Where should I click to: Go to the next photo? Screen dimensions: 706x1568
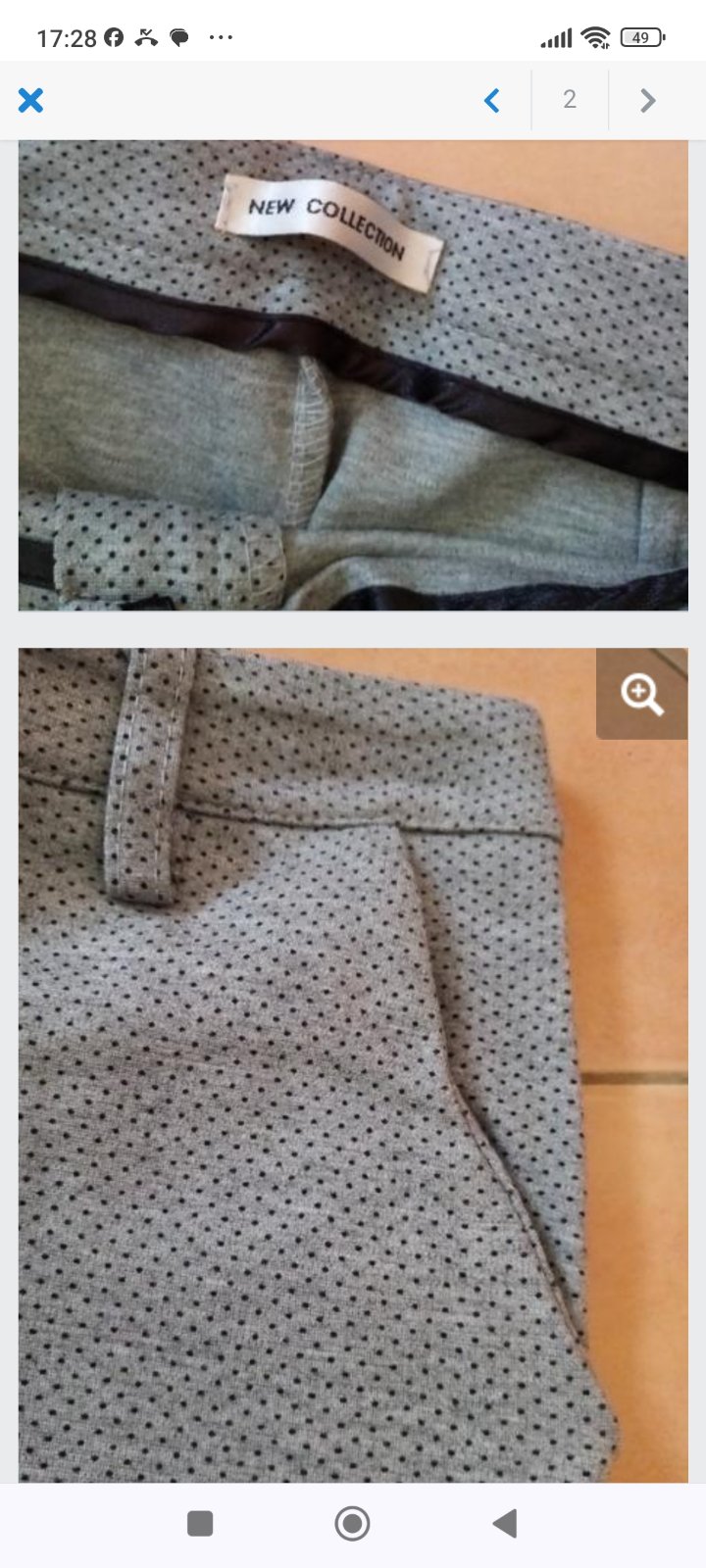pyautogui.click(x=647, y=100)
